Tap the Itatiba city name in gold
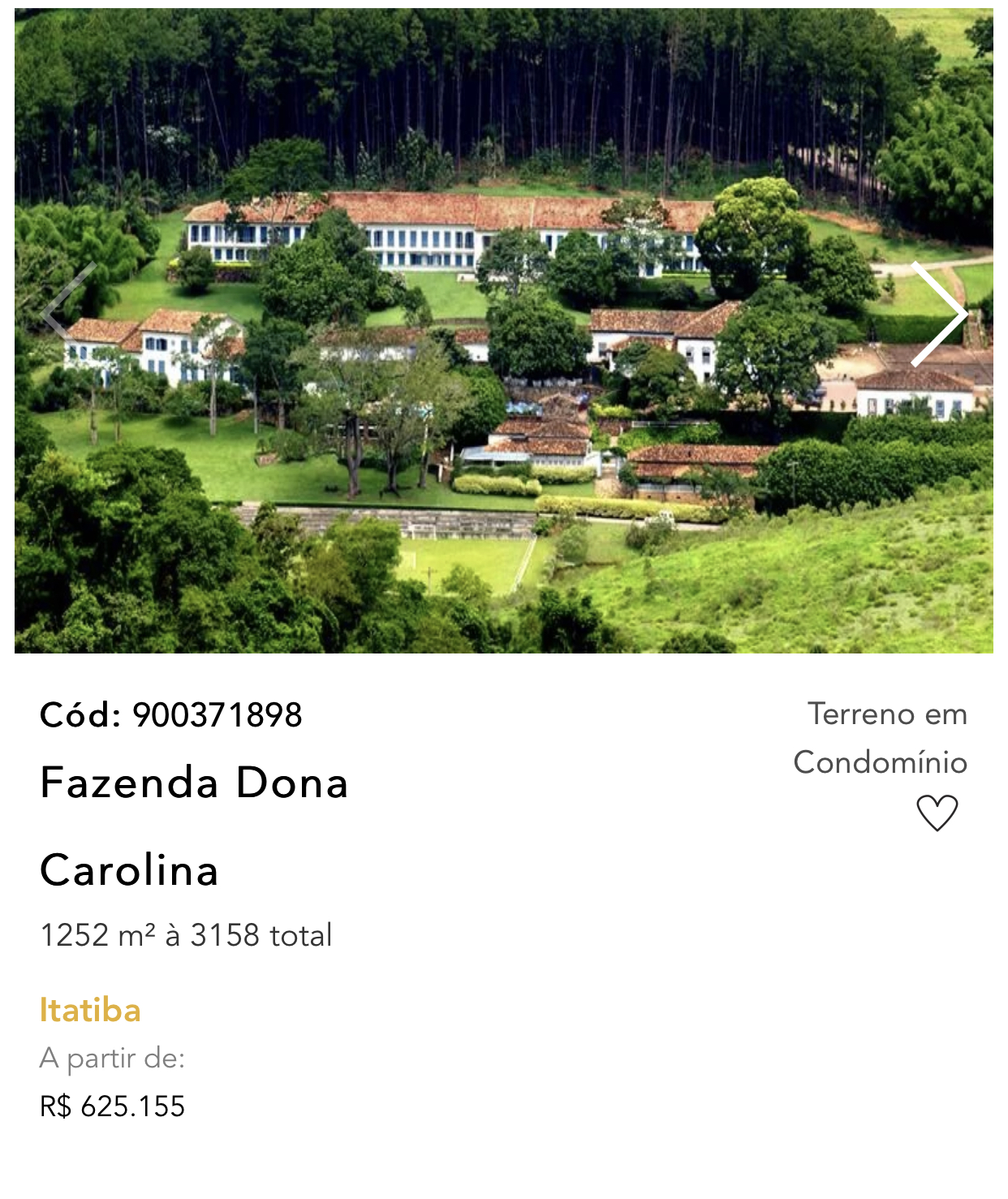The image size is (1008, 1199). coord(90,1010)
